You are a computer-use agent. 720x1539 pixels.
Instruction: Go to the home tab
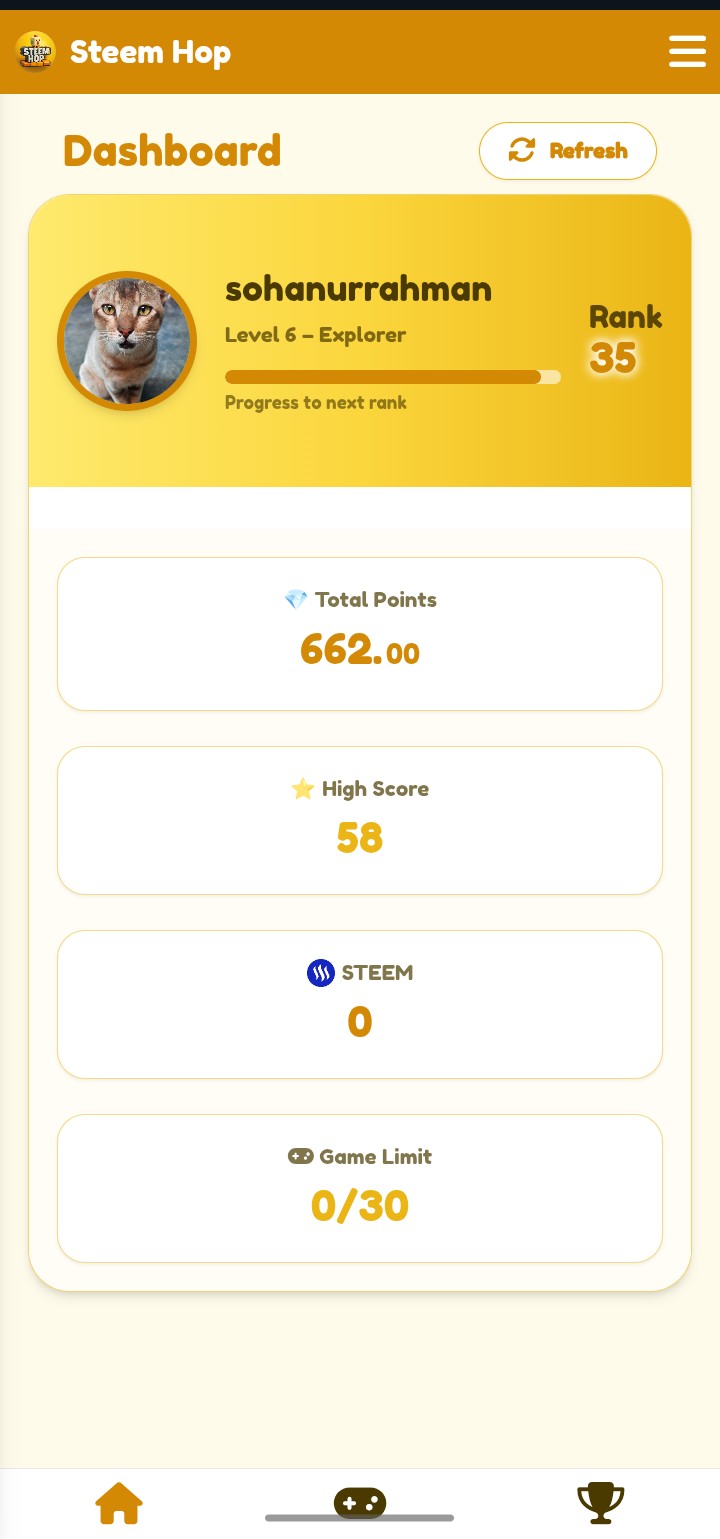(x=119, y=1503)
